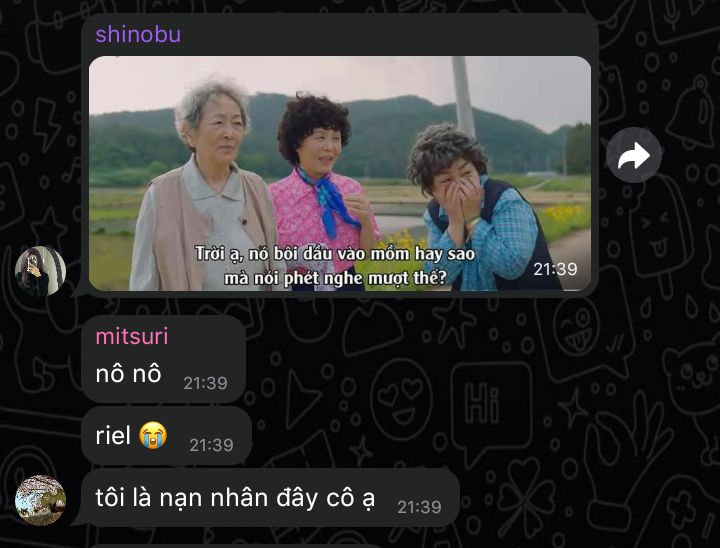
Task: Forward shinobu's image with the share arrow
Action: click(634, 155)
